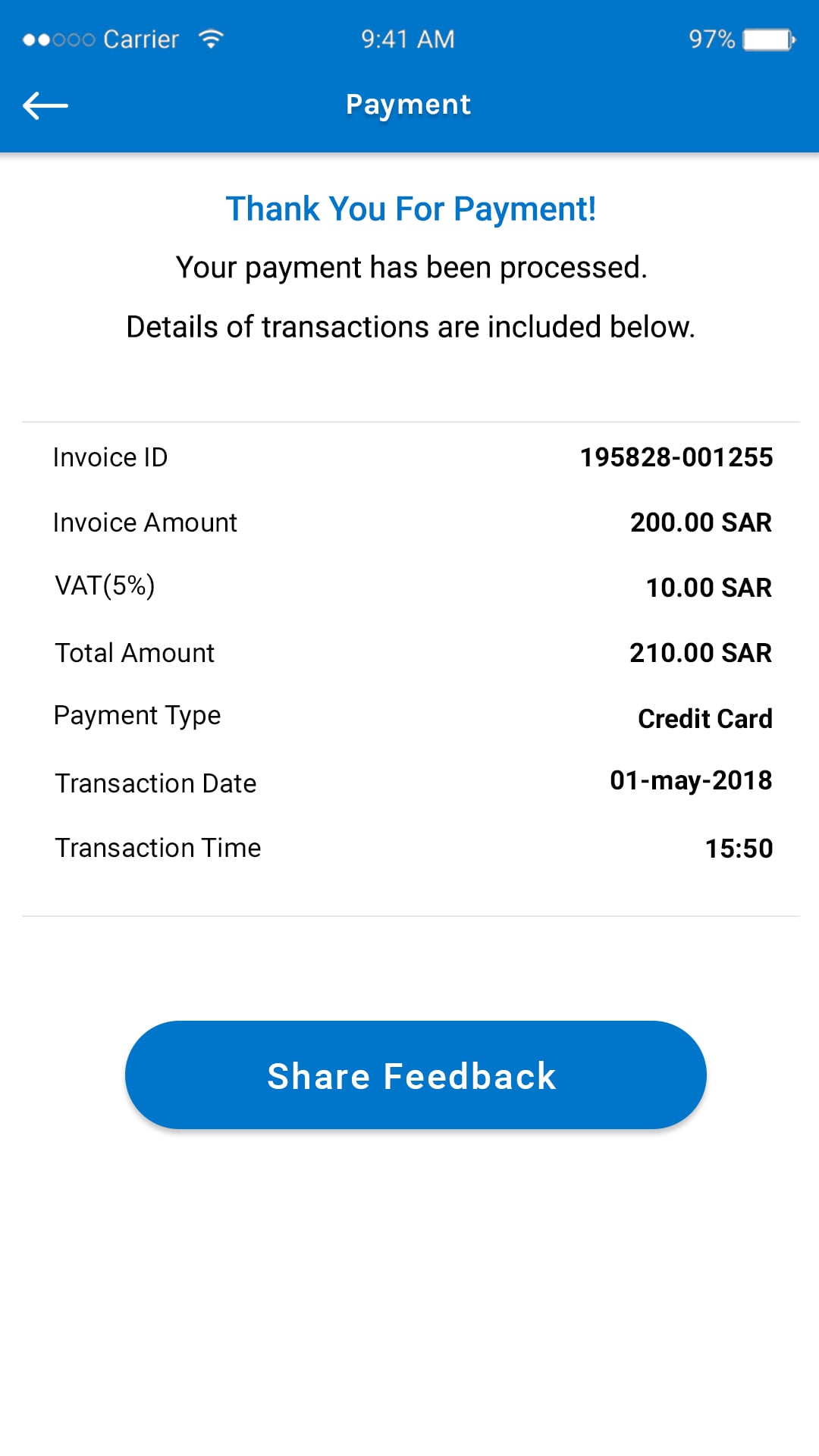Tap the transaction details section
This screenshot has width=819, height=1456.
[409, 652]
